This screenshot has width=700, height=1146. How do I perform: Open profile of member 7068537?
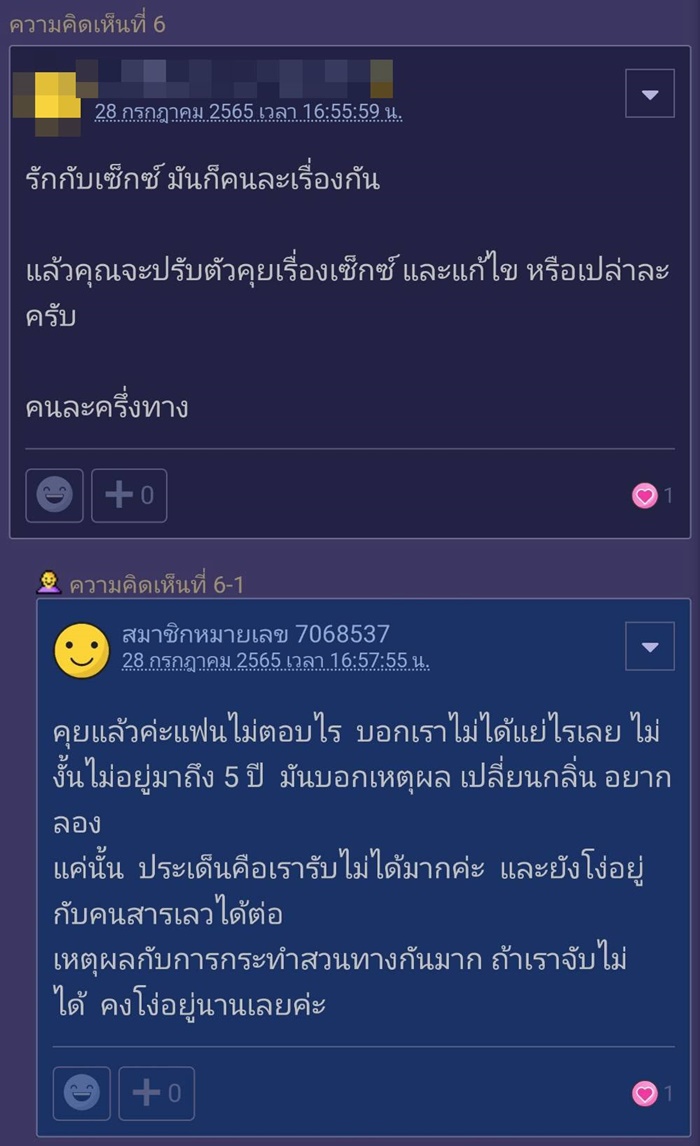[x=255, y=634]
